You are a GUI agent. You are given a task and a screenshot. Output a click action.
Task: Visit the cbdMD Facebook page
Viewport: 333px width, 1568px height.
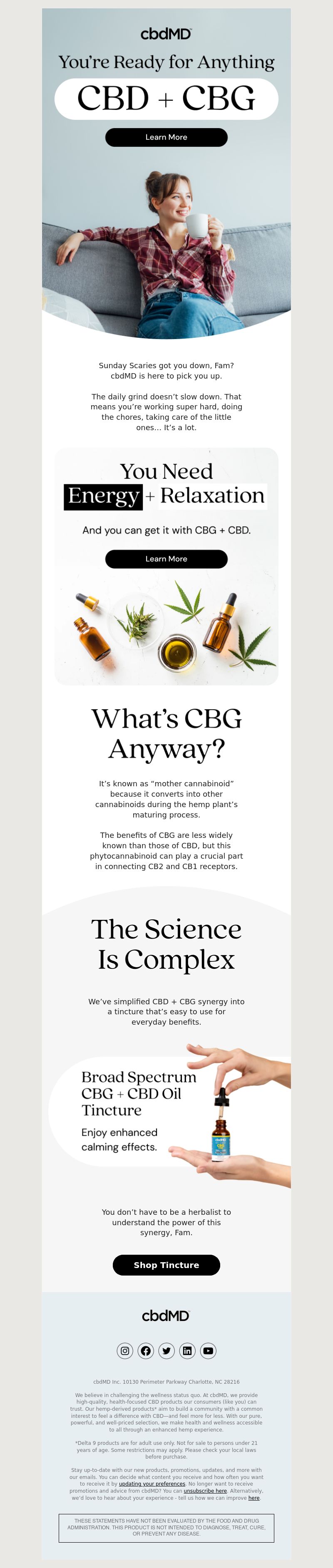click(146, 1351)
